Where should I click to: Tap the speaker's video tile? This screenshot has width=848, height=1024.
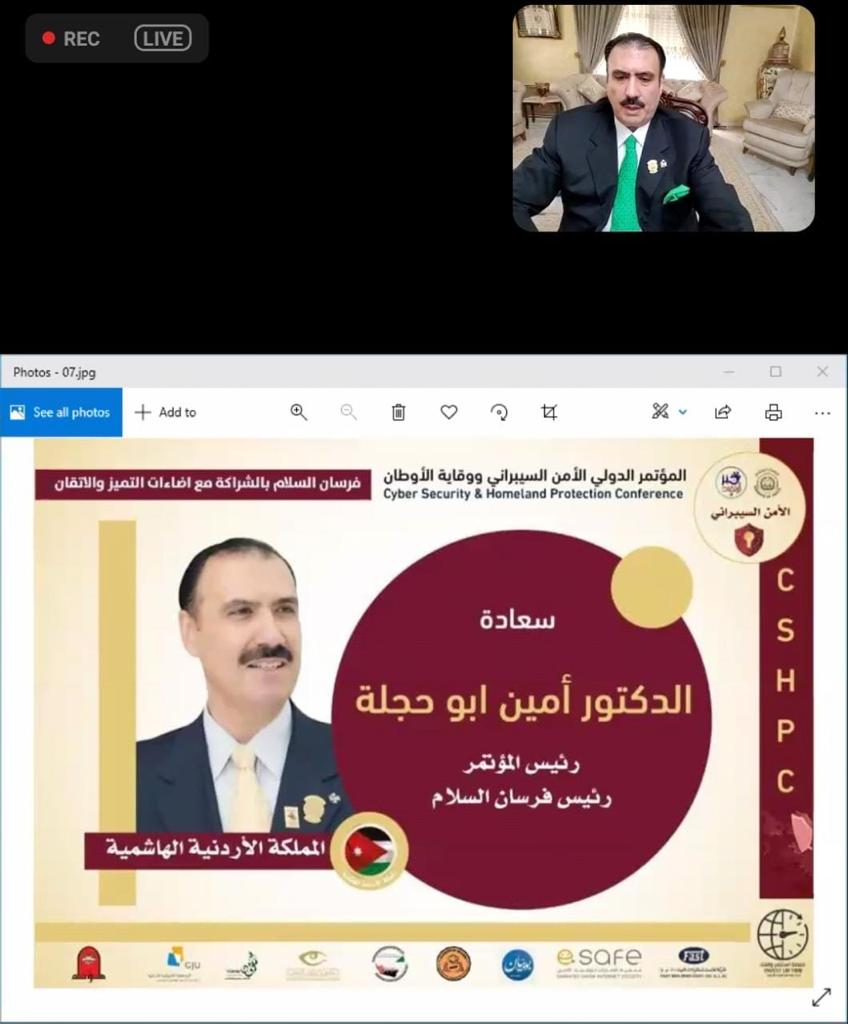pos(663,118)
